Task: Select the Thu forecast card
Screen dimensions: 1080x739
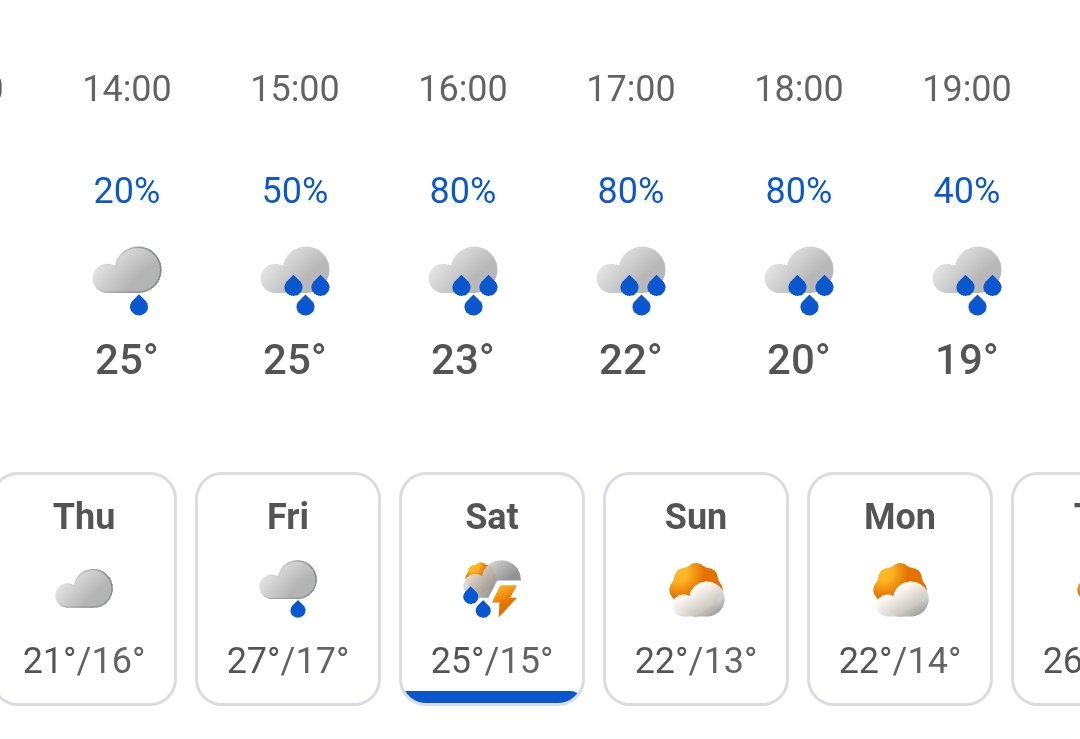Action: (85, 588)
